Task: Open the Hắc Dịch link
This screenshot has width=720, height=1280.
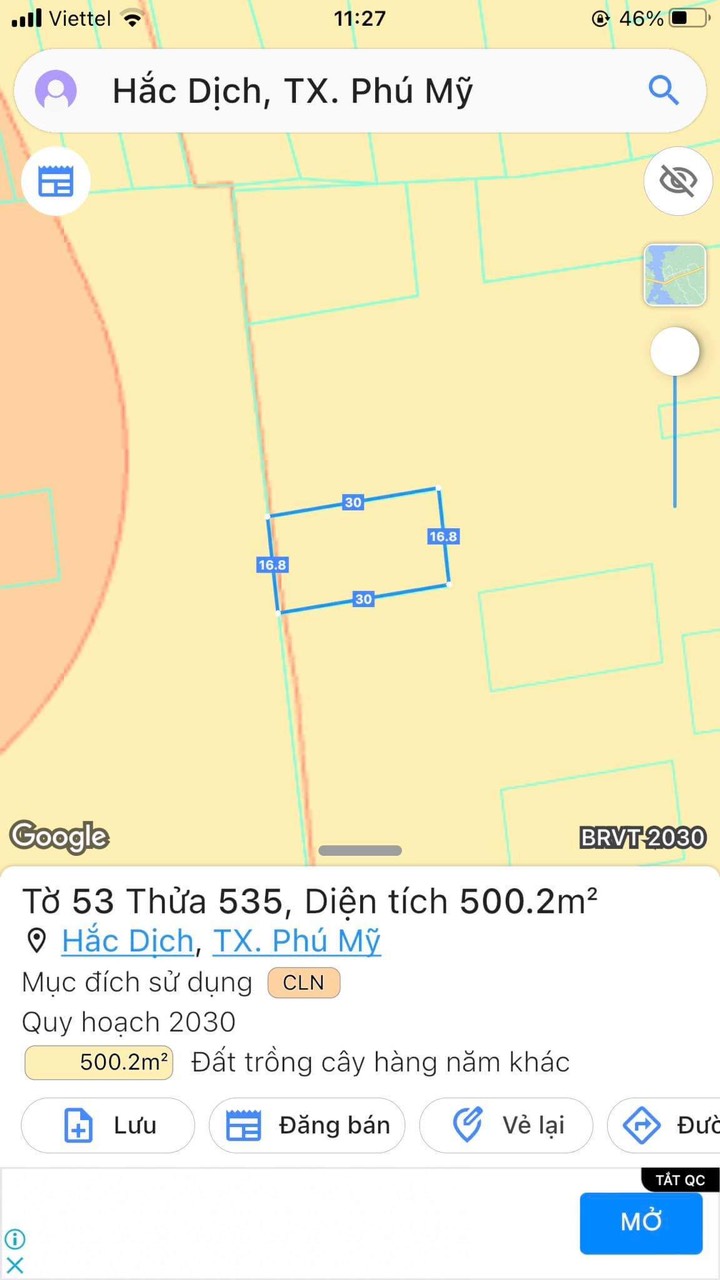Action: (127, 941)
